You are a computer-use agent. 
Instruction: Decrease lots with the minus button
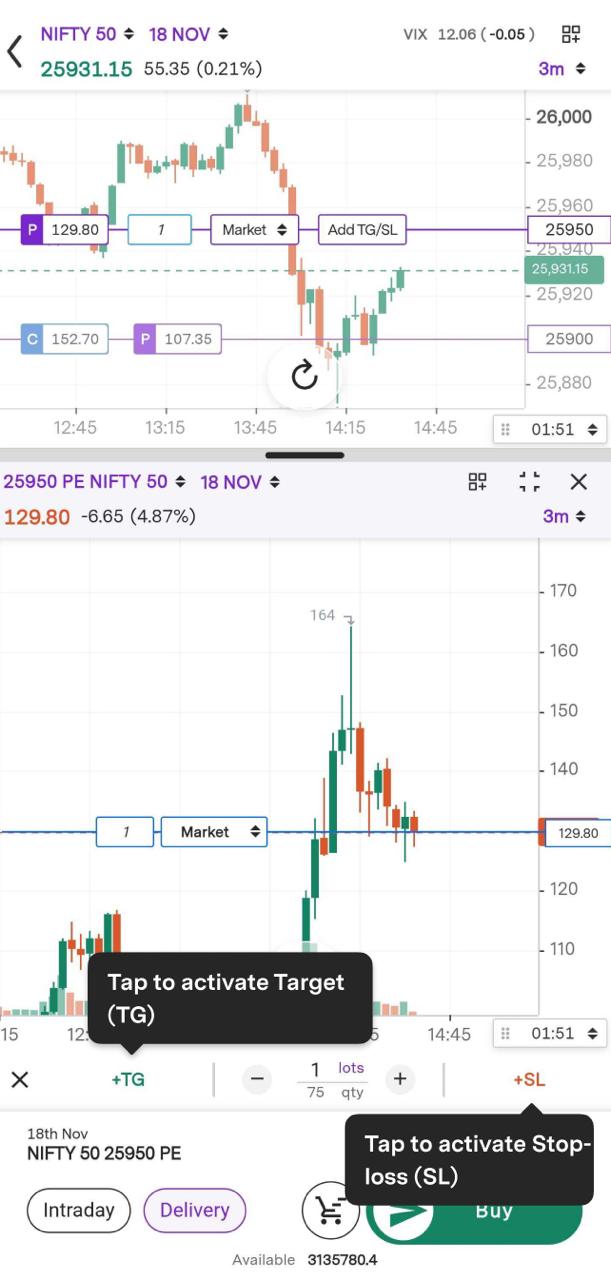coord(257,1079)
